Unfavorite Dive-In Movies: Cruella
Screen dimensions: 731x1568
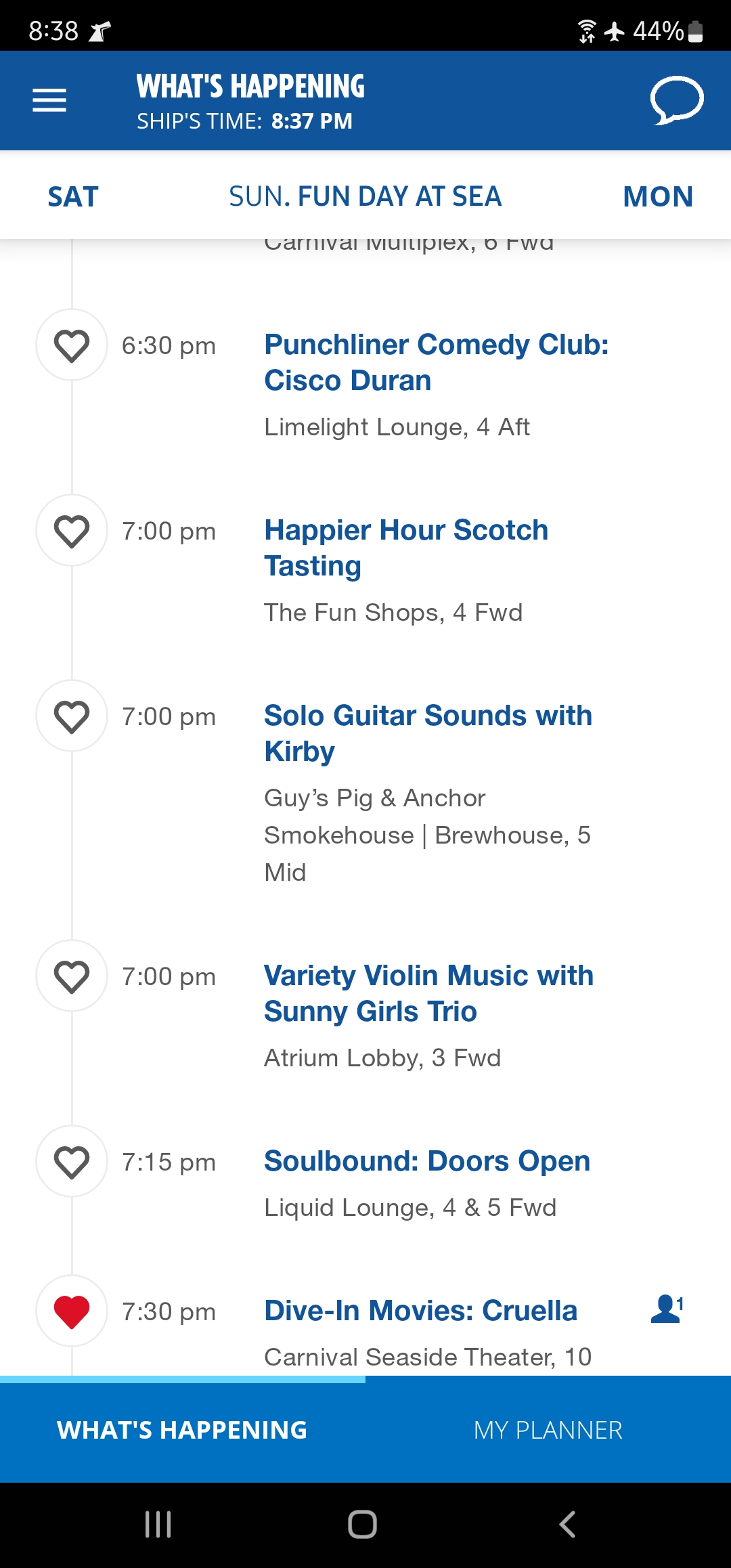(x=72, y=1311)
